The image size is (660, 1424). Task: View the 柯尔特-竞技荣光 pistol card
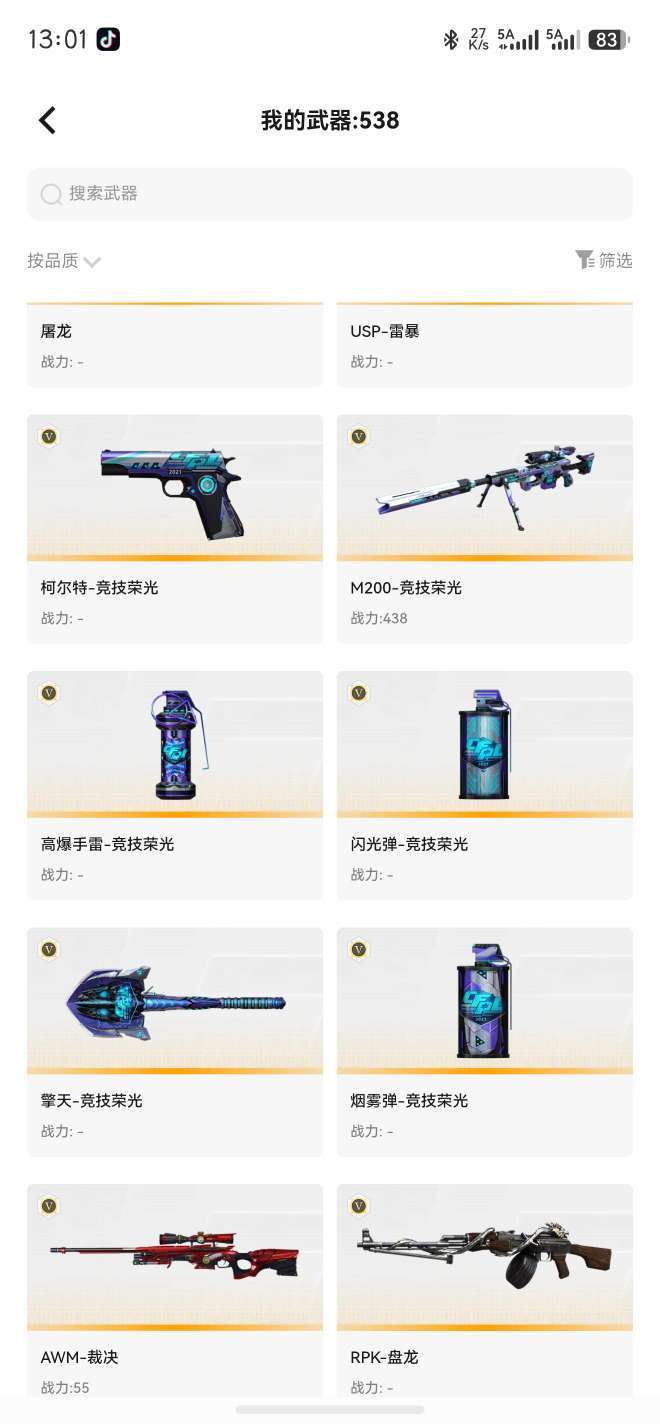(x=175, y=529)
